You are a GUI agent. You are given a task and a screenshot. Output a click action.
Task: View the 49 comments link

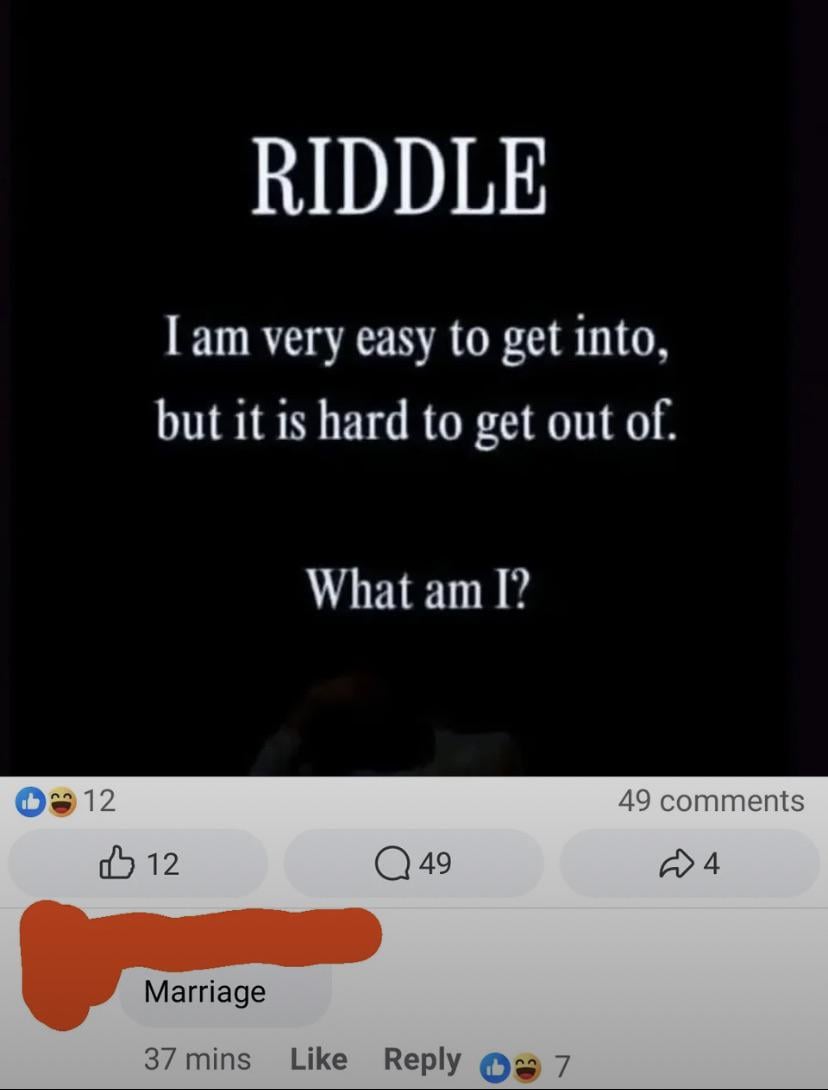pyautogui.click(x=710, y=801)
